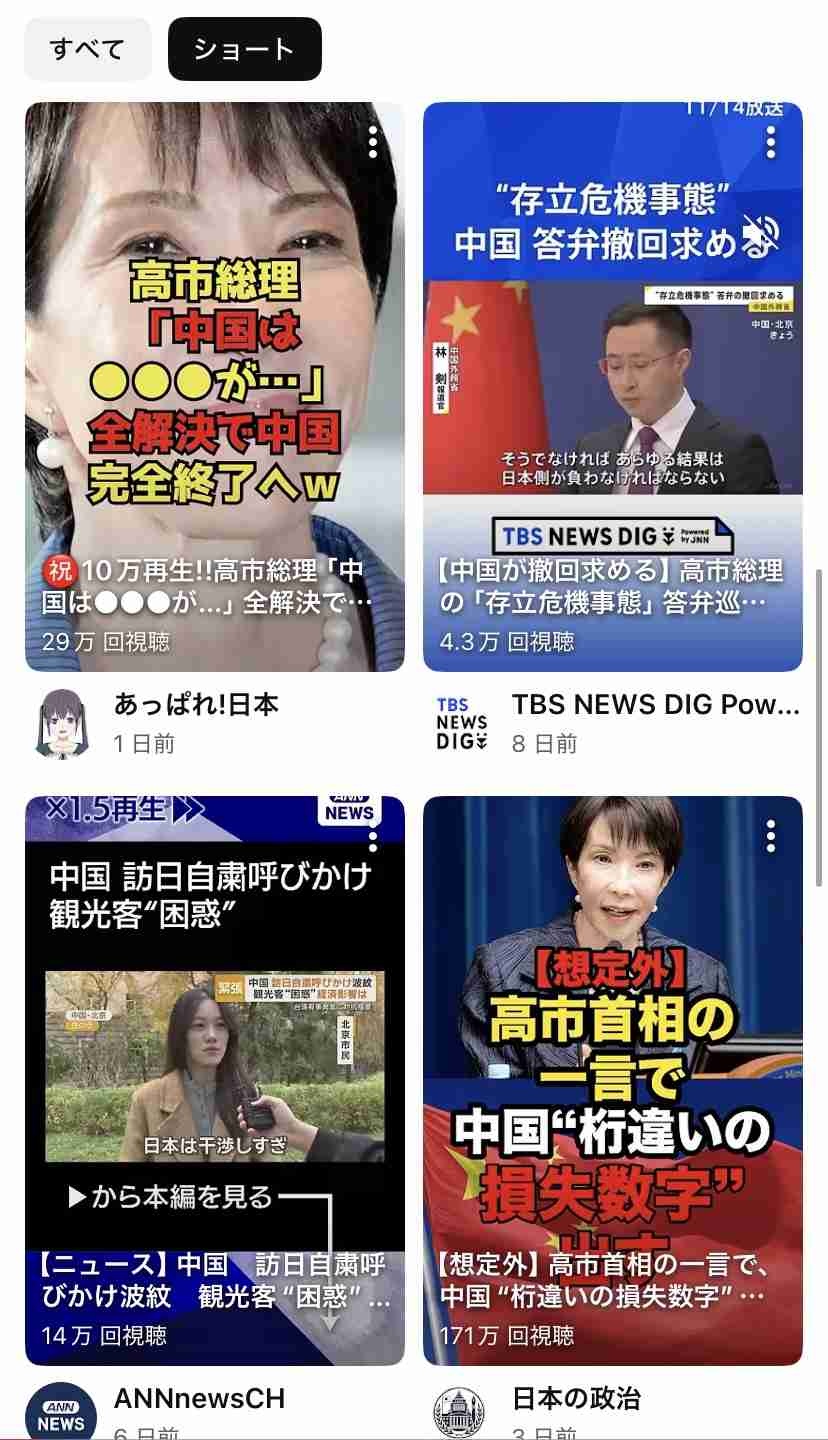
Task: Open the あっぱれ!日本 short about 高市総理
Action: [x=214, y=386]
